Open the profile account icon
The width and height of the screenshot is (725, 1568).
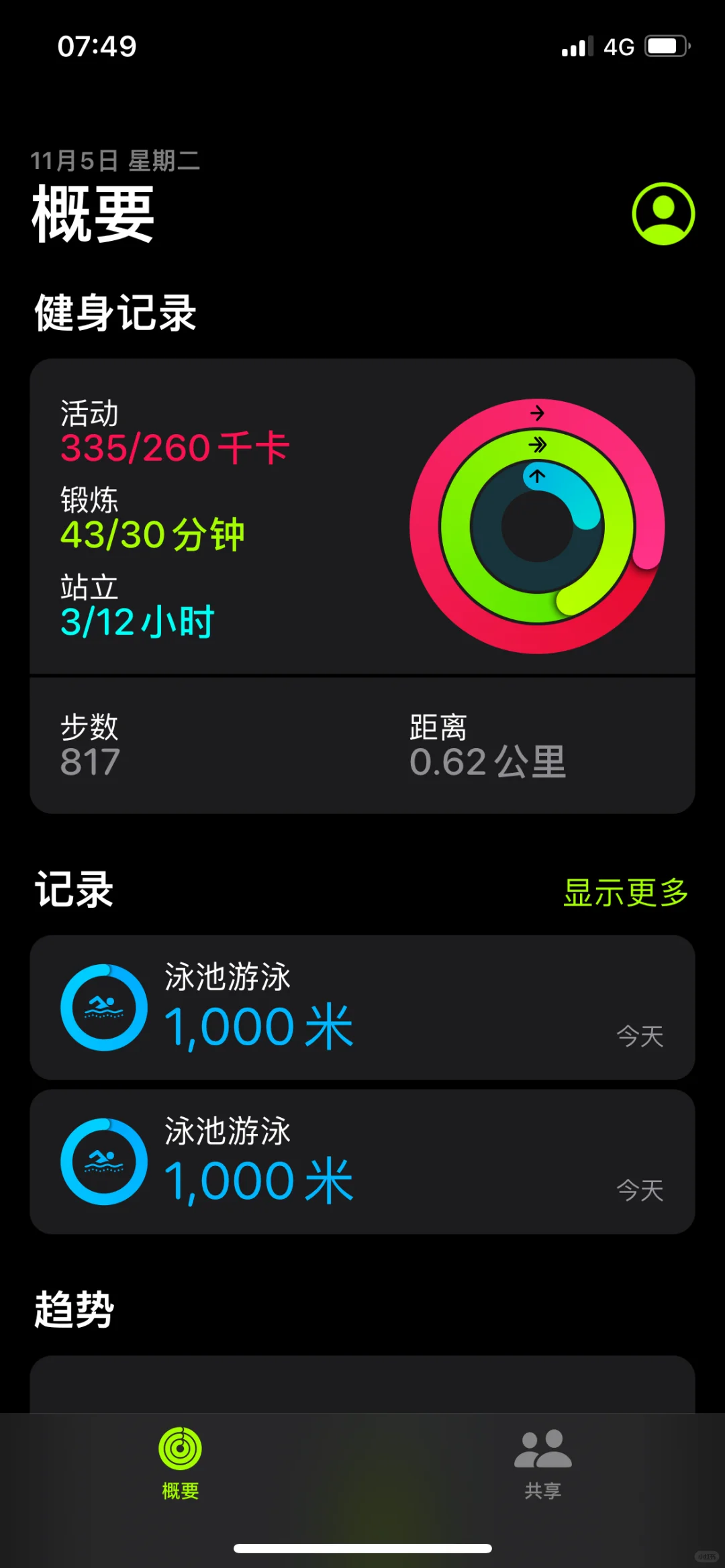pyautogui.click(x=663, y=213)
